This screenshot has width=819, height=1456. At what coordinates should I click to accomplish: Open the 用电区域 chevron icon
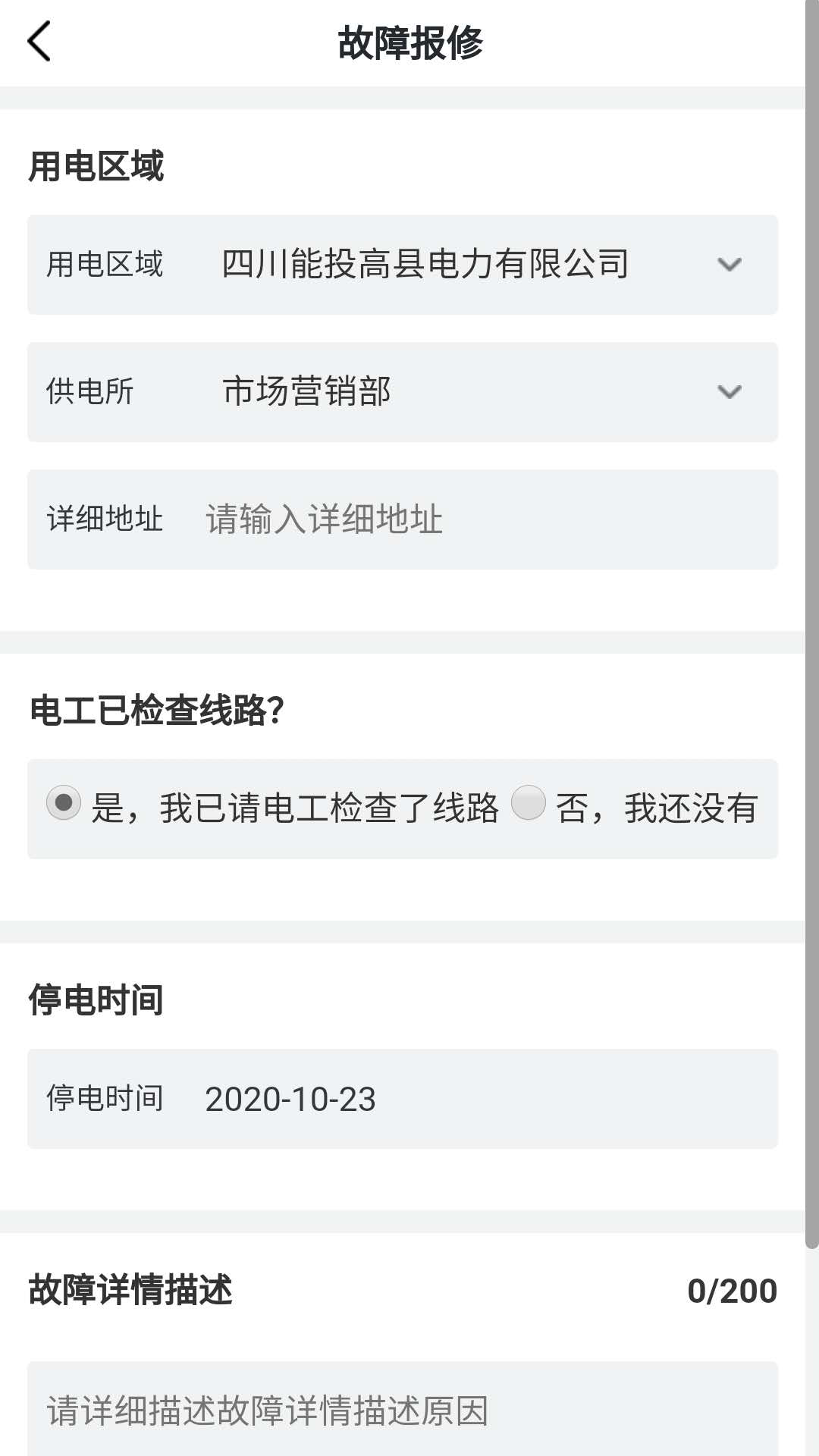click(x=730, y=264)
